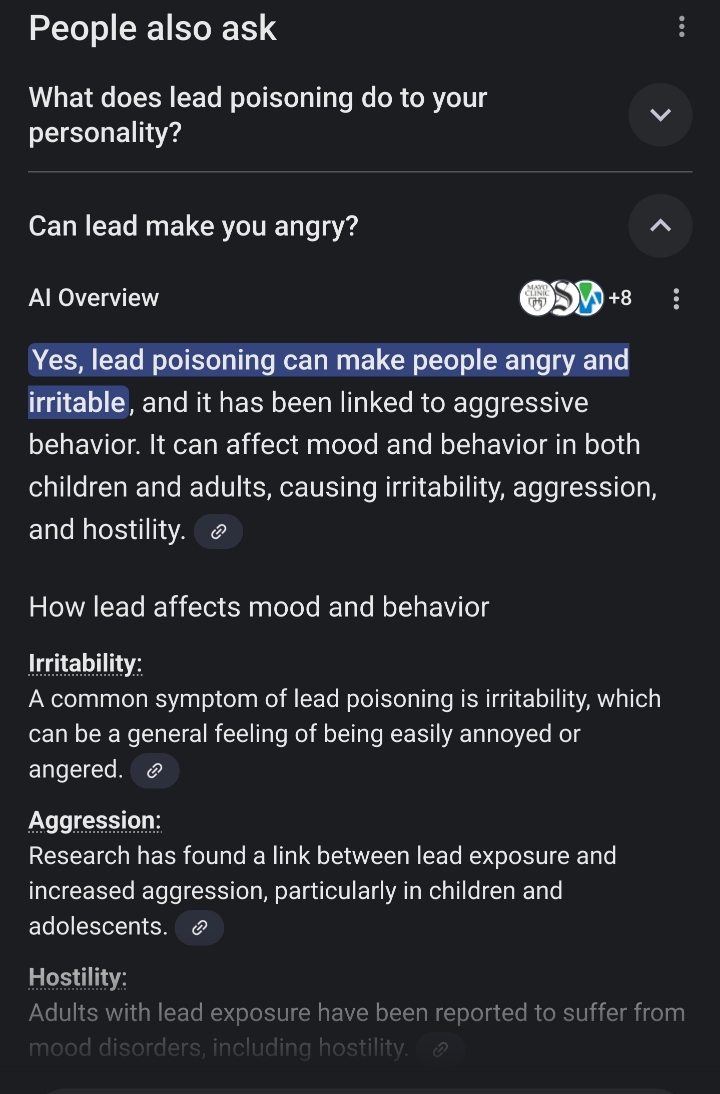
Task: Open source link after 'including hostility.'
Action: [441, 1049]
